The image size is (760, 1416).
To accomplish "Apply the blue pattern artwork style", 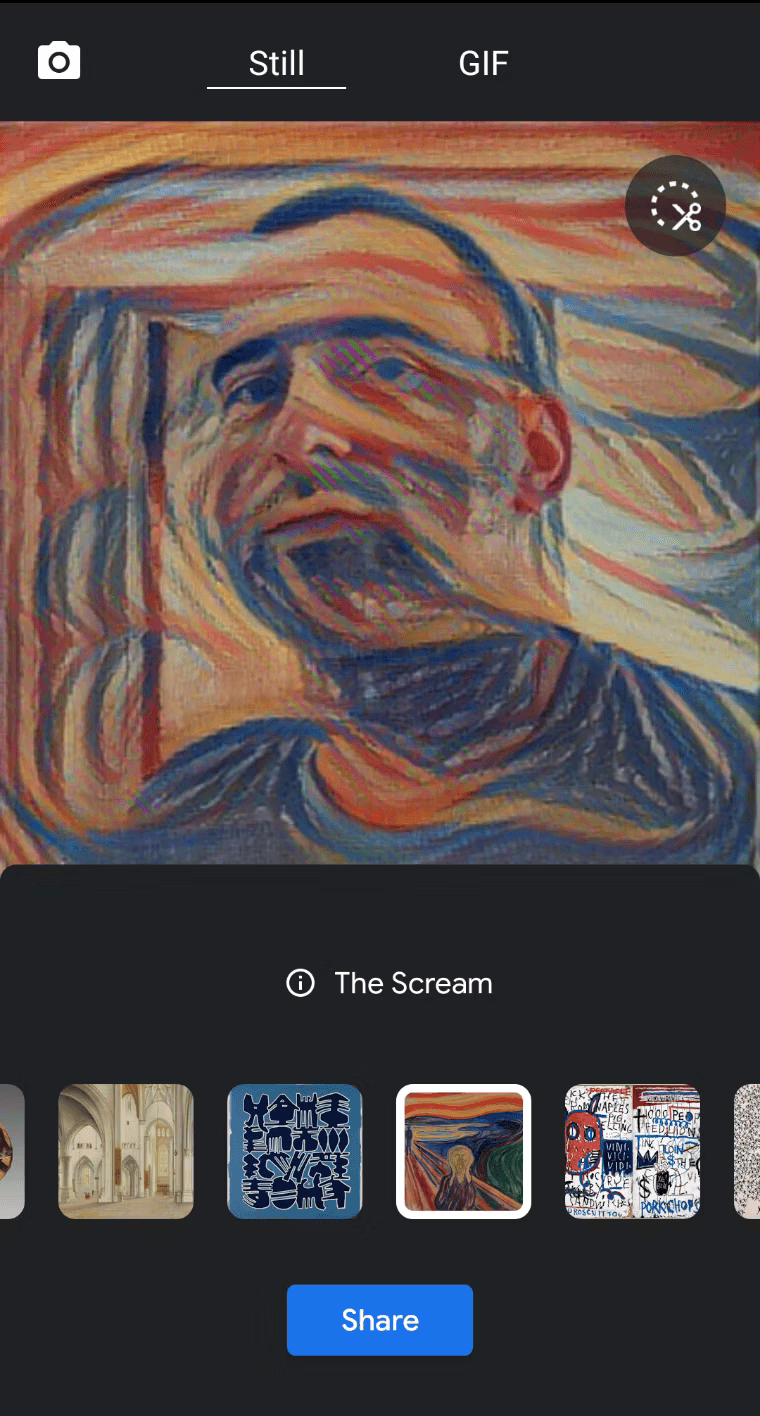I will tap(295, 1151).
